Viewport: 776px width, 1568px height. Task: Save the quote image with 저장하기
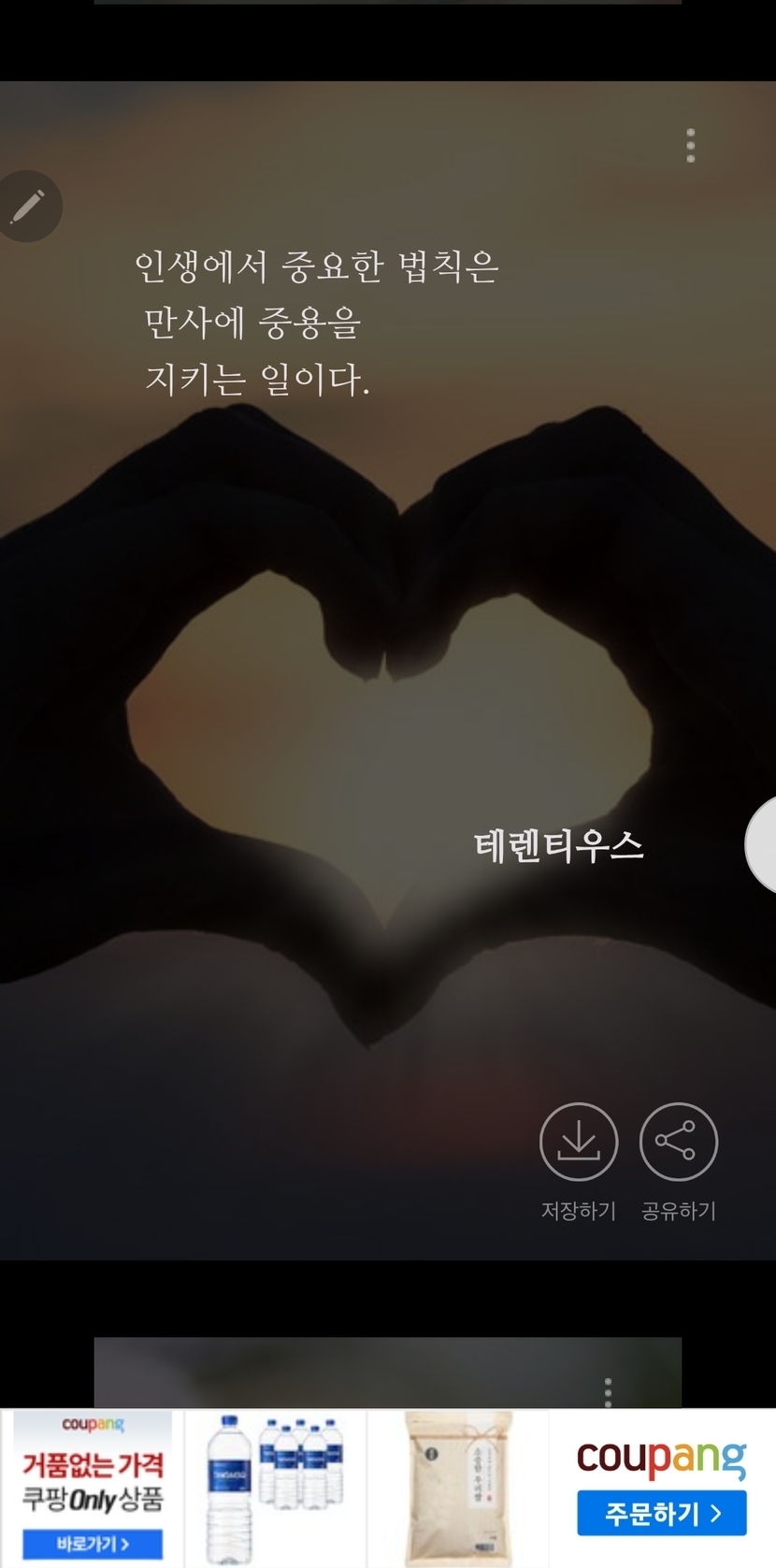coord(579,1142)
